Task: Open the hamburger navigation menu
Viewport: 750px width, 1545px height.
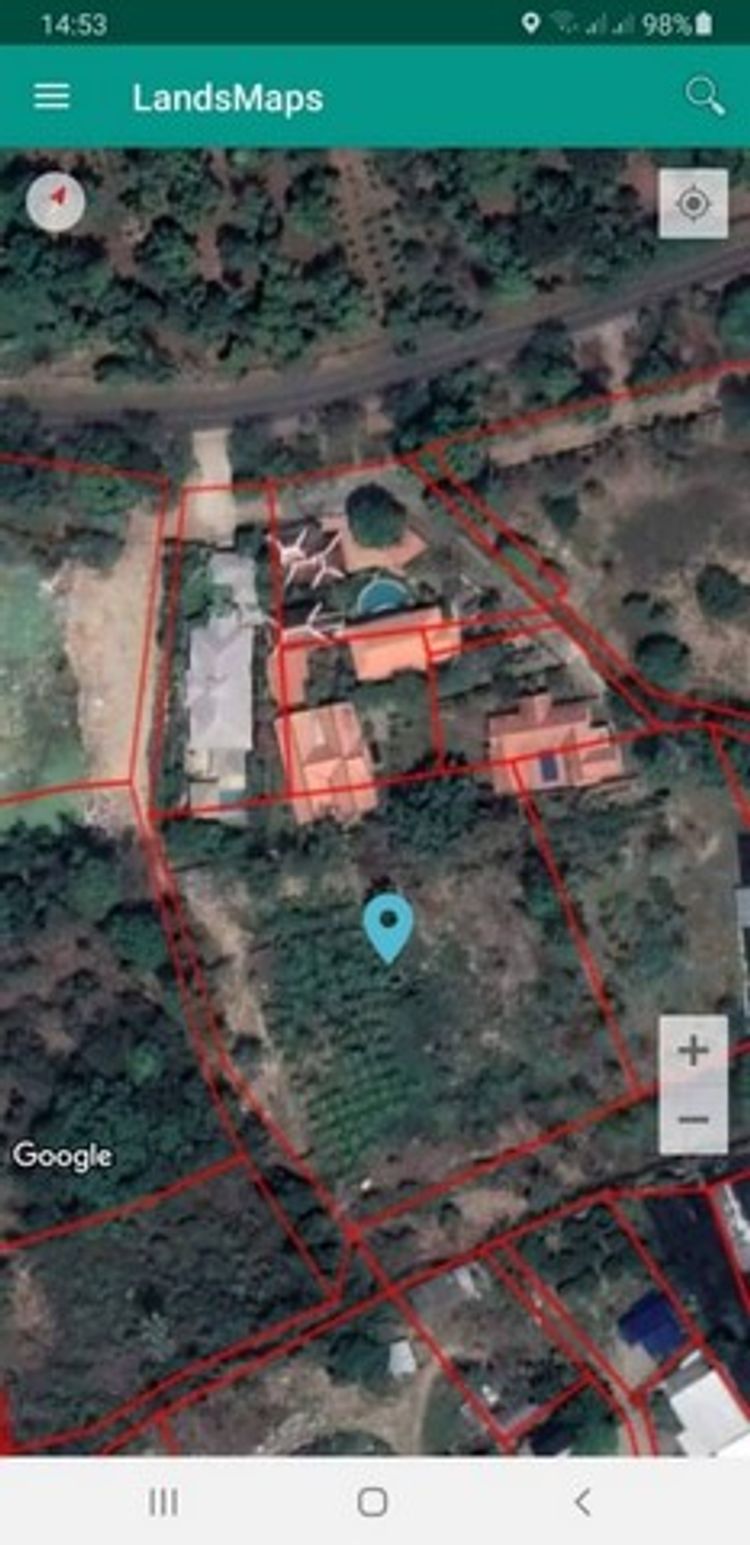Action: click(52, 97)
